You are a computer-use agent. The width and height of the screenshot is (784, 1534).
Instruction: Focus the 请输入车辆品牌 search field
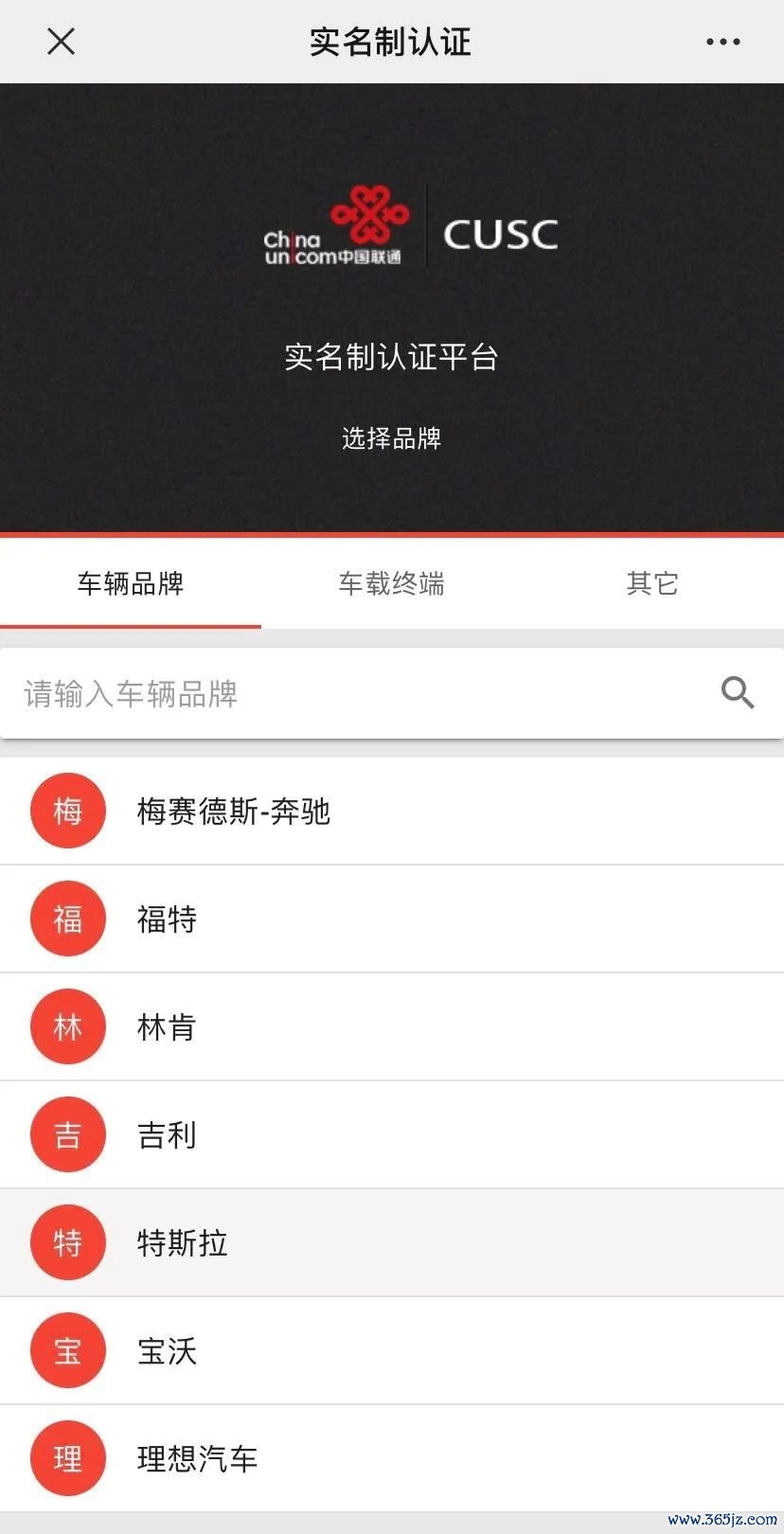point(360,693)
